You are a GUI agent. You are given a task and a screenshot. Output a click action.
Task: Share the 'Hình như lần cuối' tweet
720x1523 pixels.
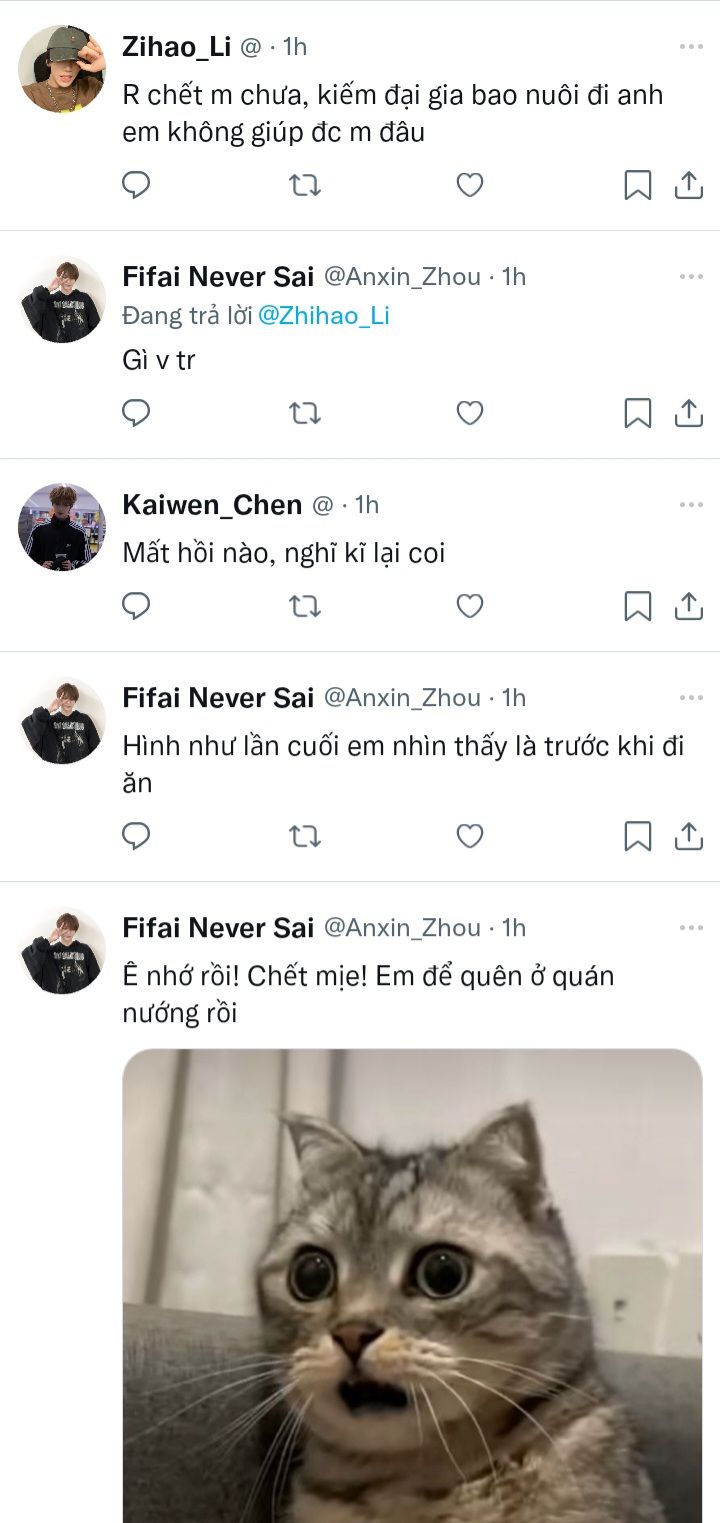tap(689, 836)
